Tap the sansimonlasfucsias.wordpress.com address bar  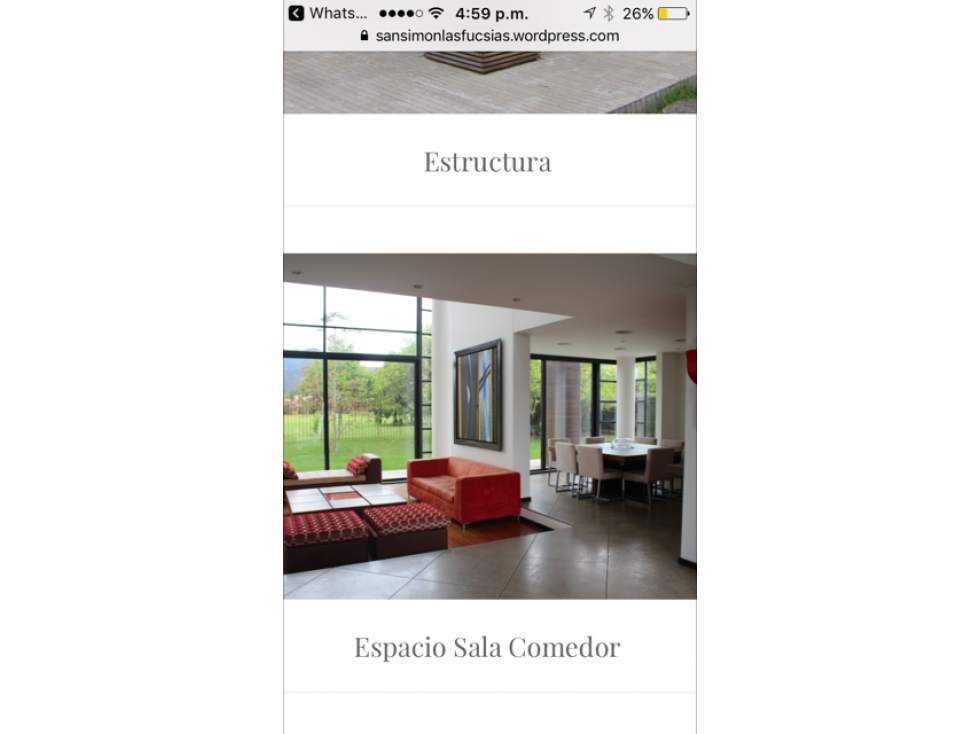(x=490, y=36)
